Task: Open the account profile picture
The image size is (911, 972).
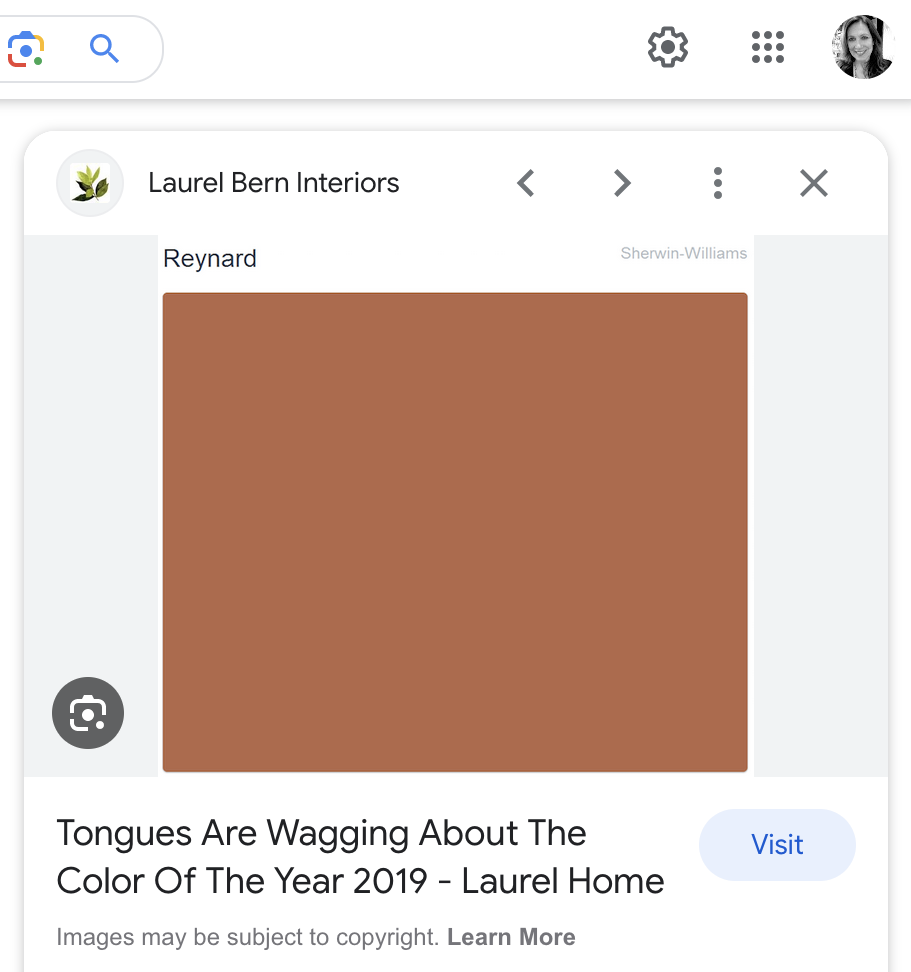Action: [x=862, y=47]
